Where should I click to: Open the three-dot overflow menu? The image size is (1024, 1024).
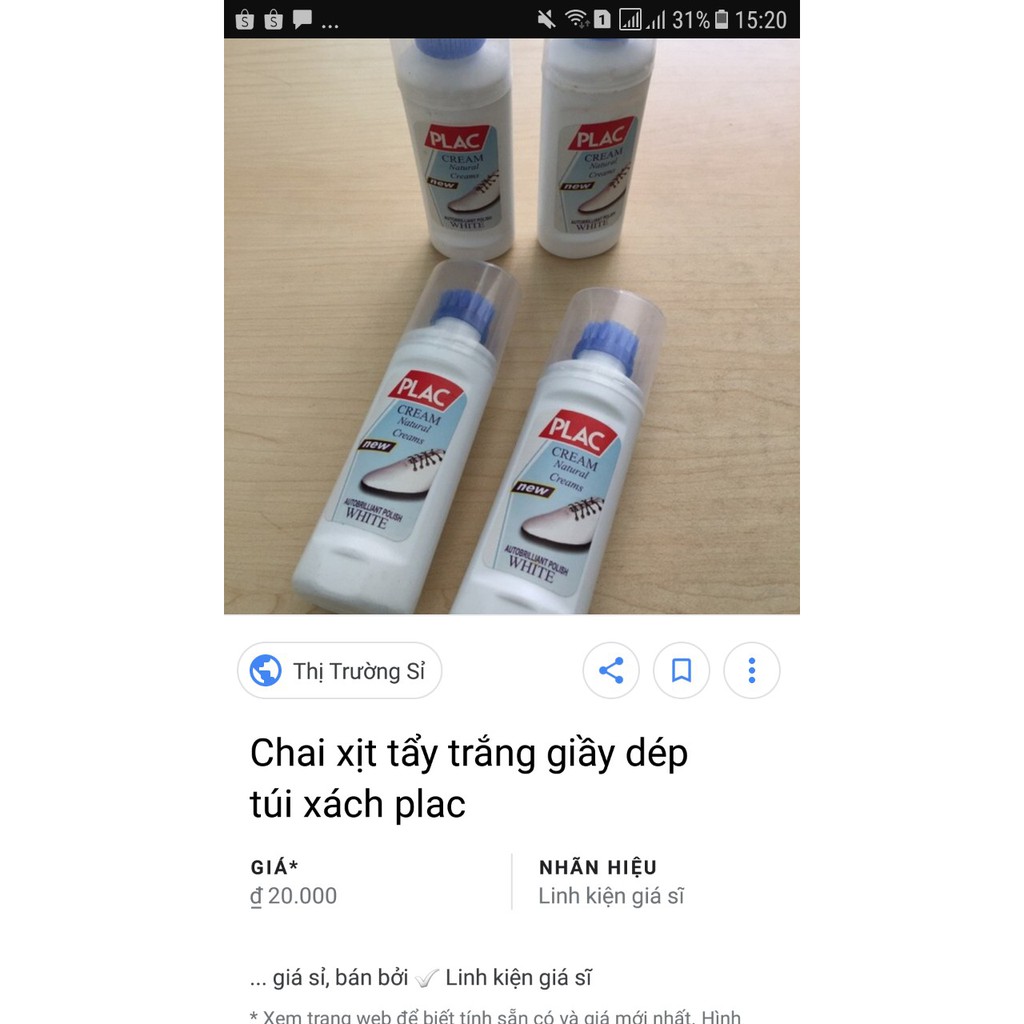click(x=752, y=670)
